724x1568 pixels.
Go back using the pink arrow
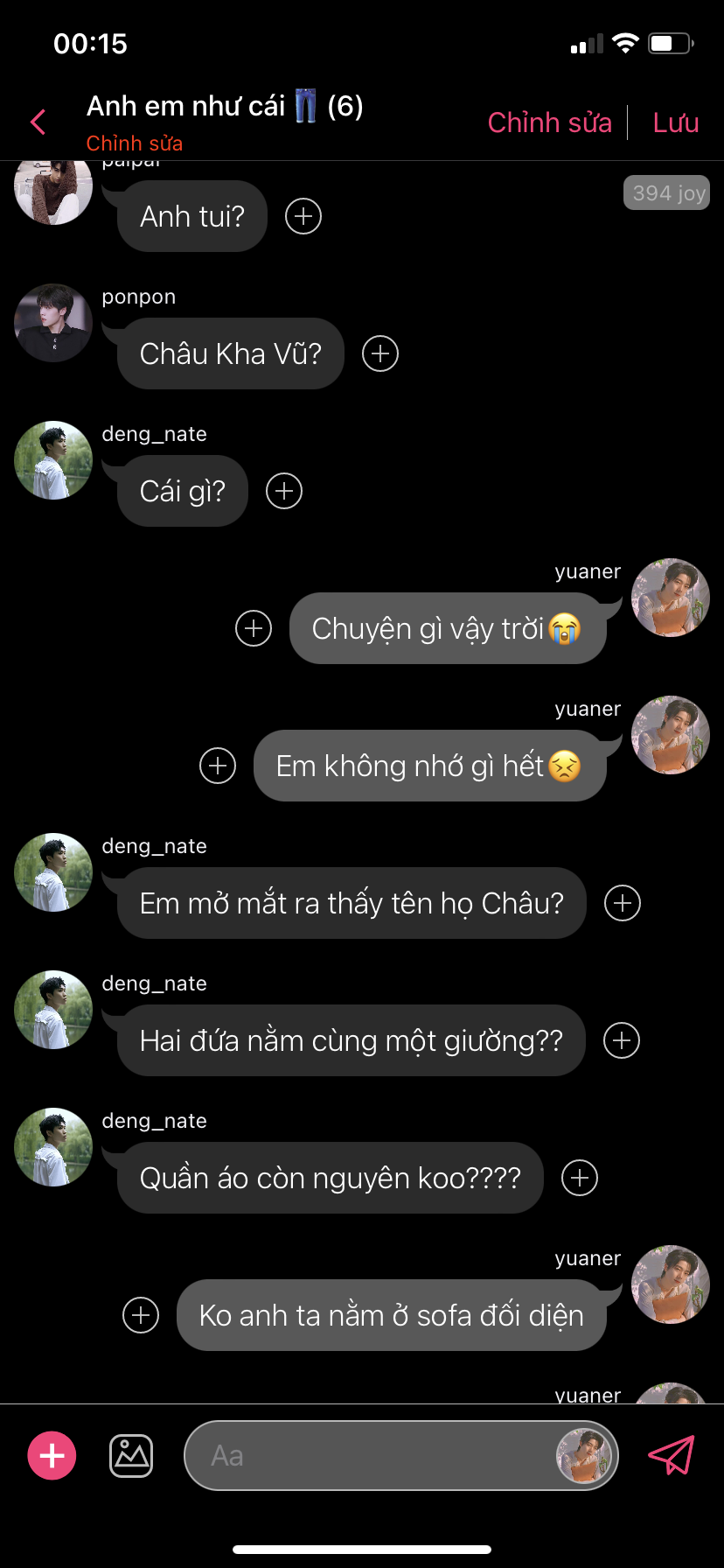38,122
